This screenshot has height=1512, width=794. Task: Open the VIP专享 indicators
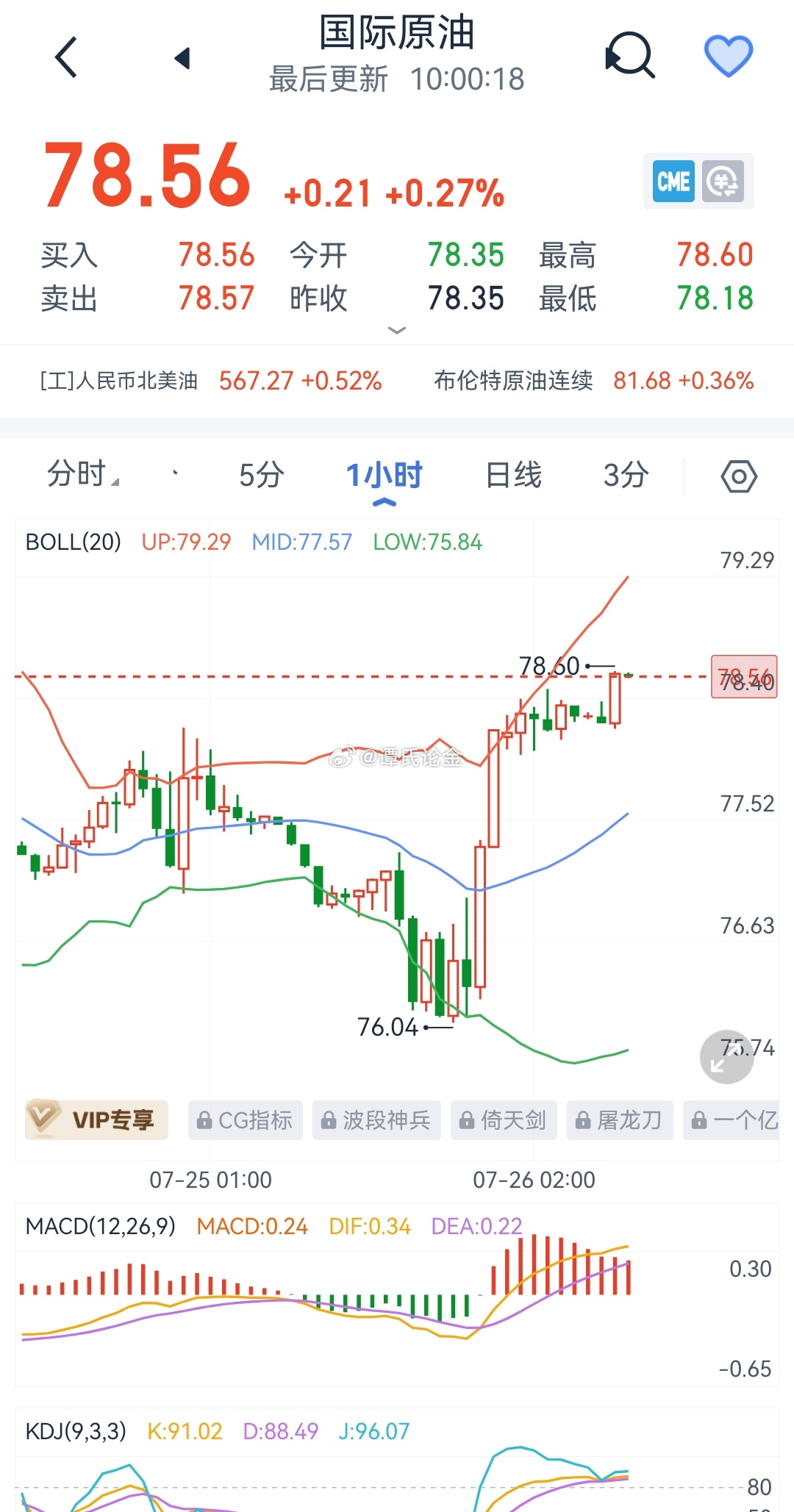click(96, 1119)
